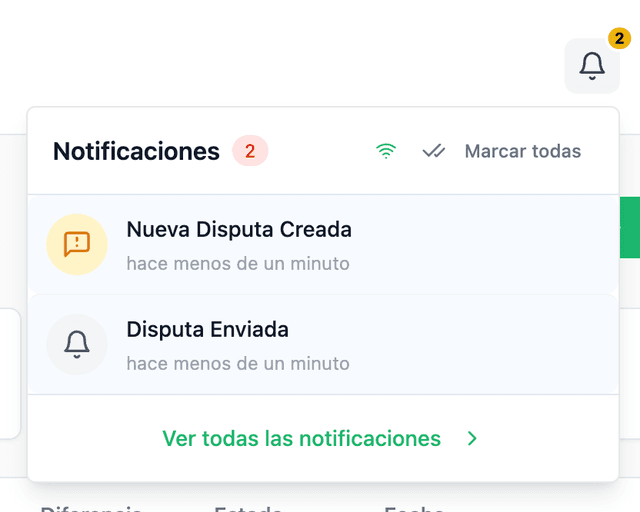The width and height of the screenshot is (640, 512).
Task: Close notifications via the bell icon
Action: 592,66
